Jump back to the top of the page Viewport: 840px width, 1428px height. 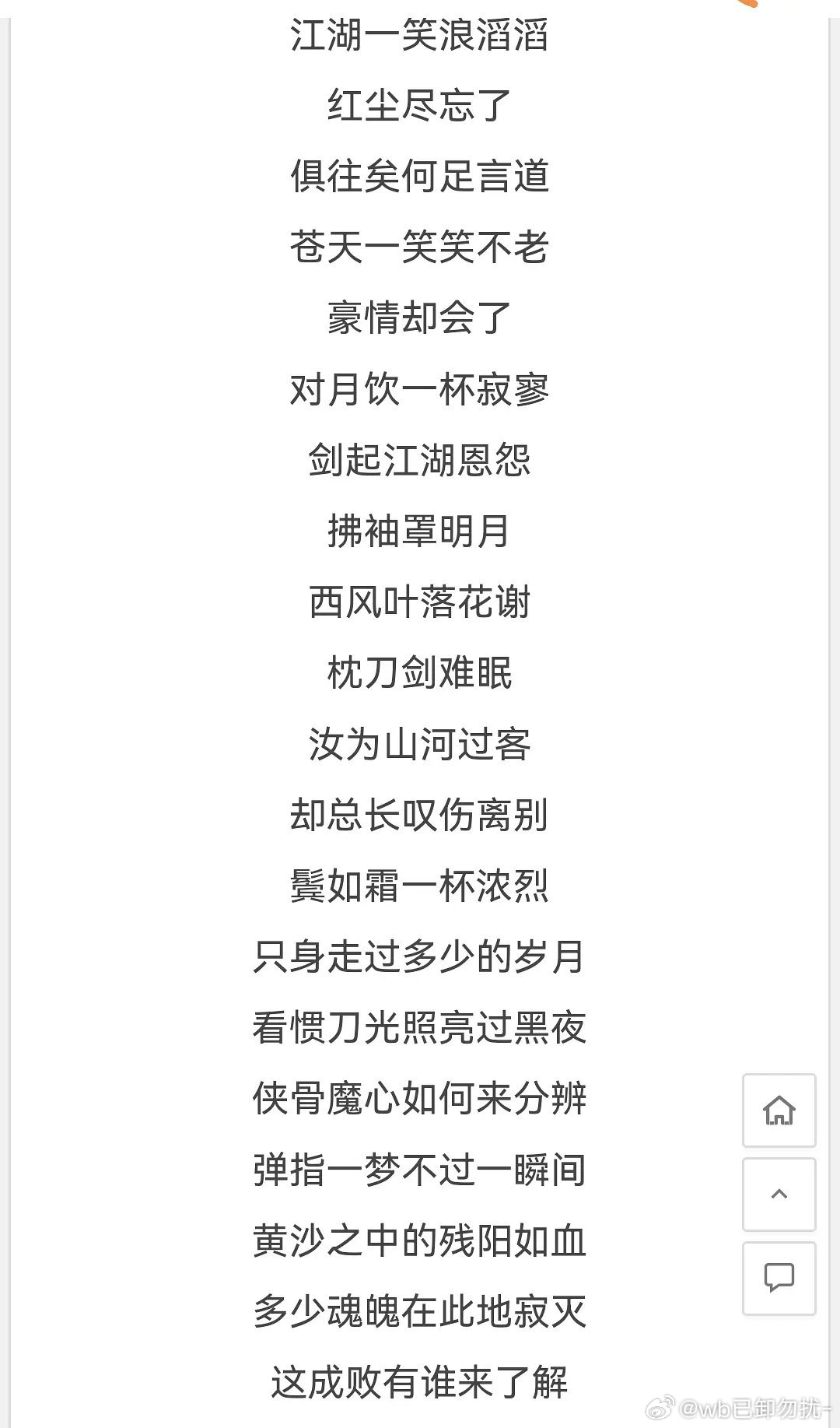[x=779, y=1195]
